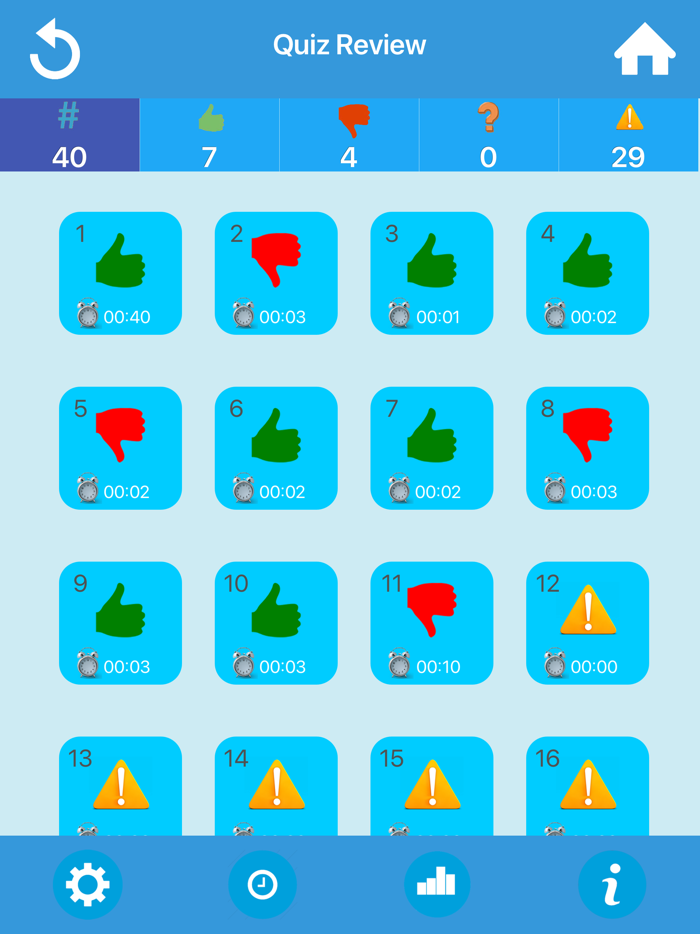The width and height of the screenshot is (700, 934).
Task: Review question 11 with time 00:10
Action: pos(432,623)
